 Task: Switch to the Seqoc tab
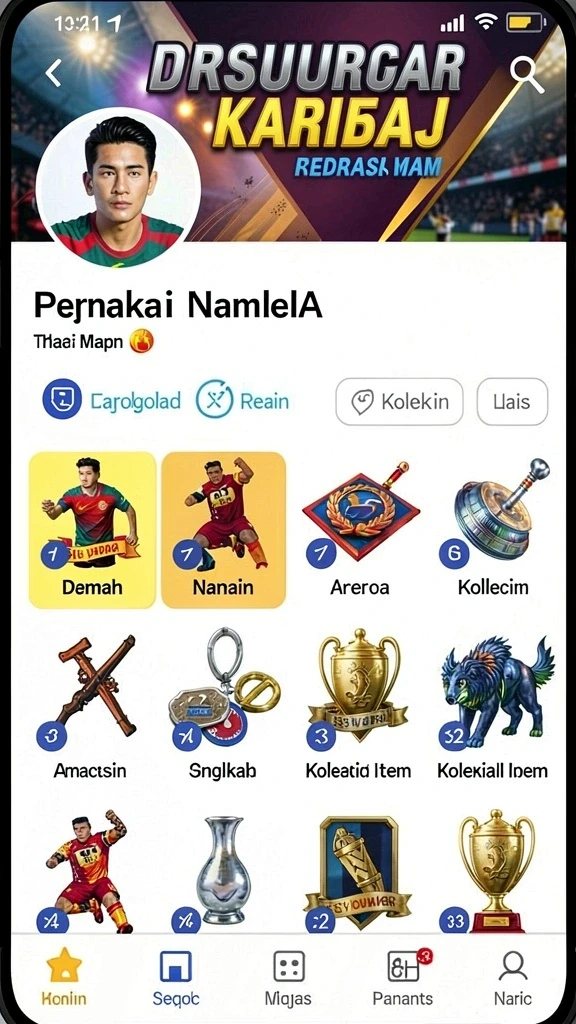point(176,977)
